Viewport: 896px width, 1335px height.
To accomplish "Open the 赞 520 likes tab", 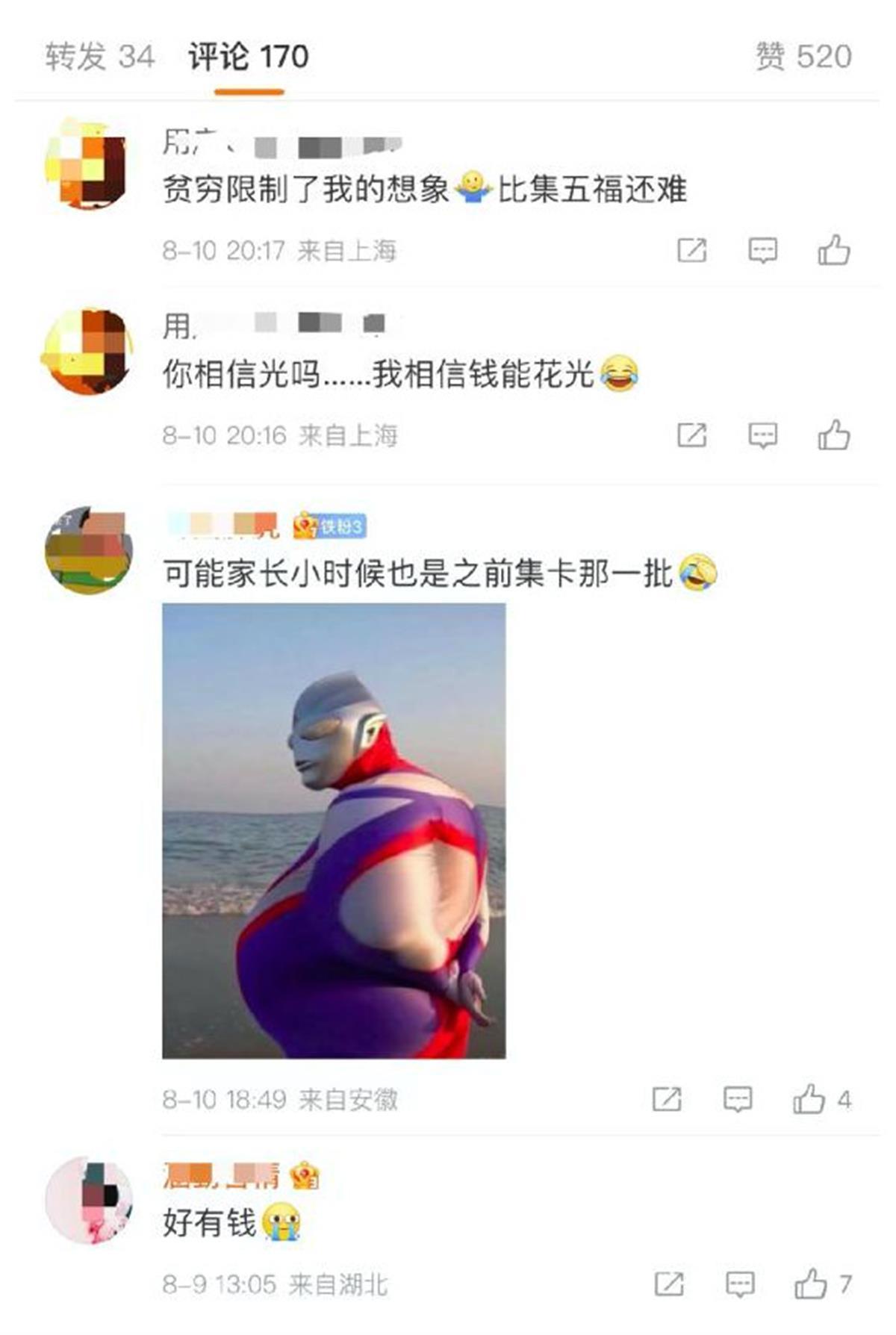I will click(x=803, y=57).
